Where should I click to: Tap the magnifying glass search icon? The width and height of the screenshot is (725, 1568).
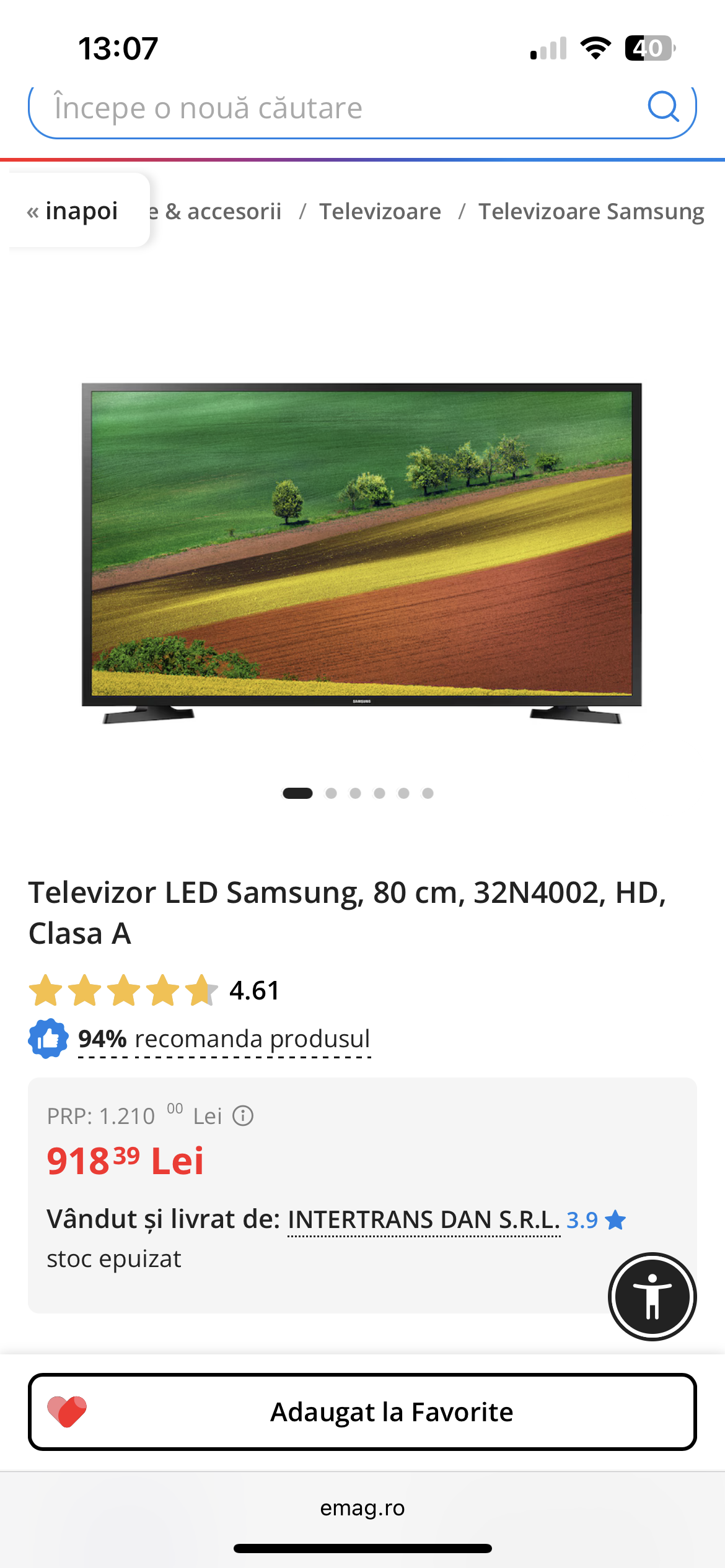click(663, 107)
